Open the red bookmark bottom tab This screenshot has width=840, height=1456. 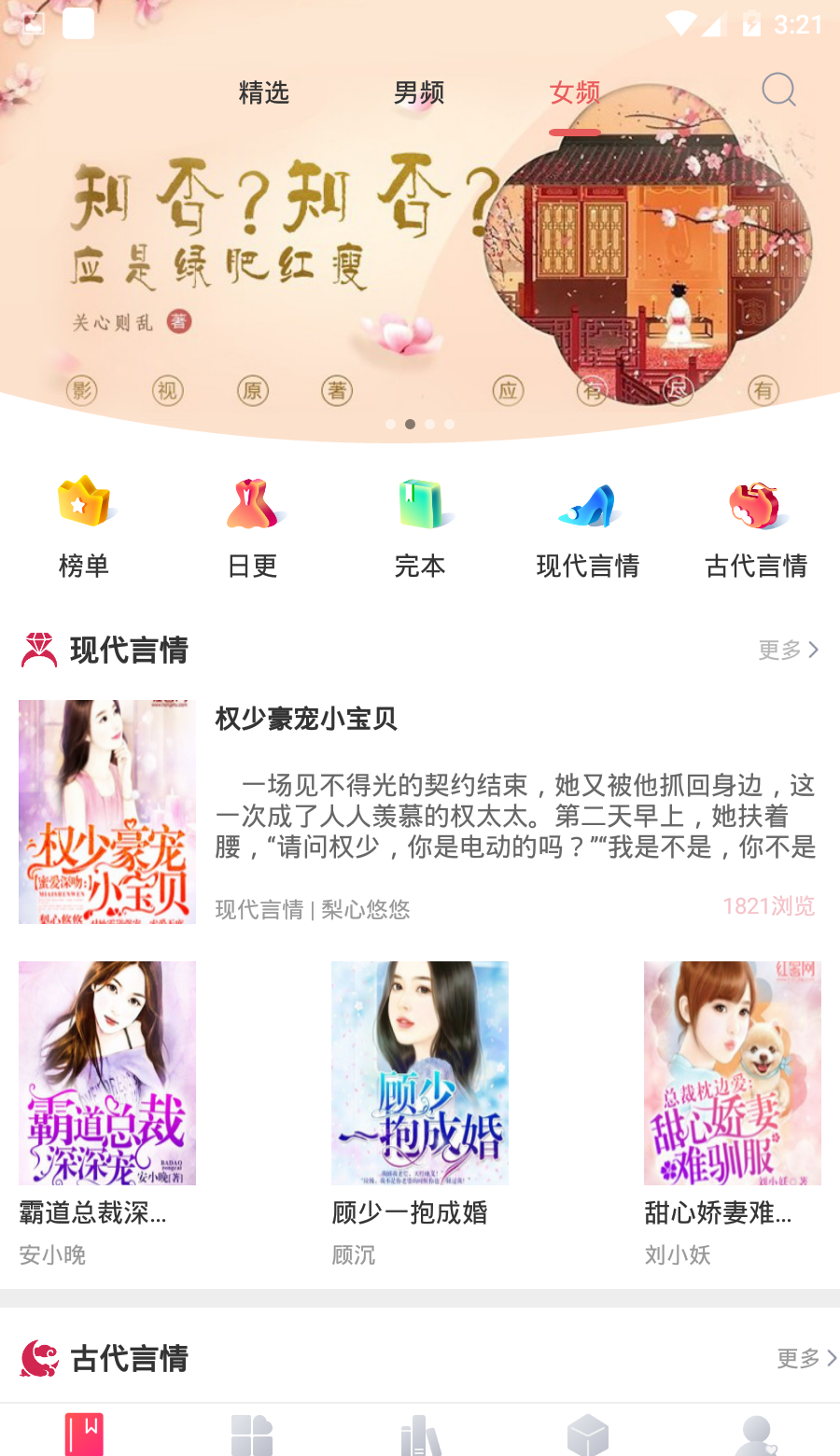84,1434
